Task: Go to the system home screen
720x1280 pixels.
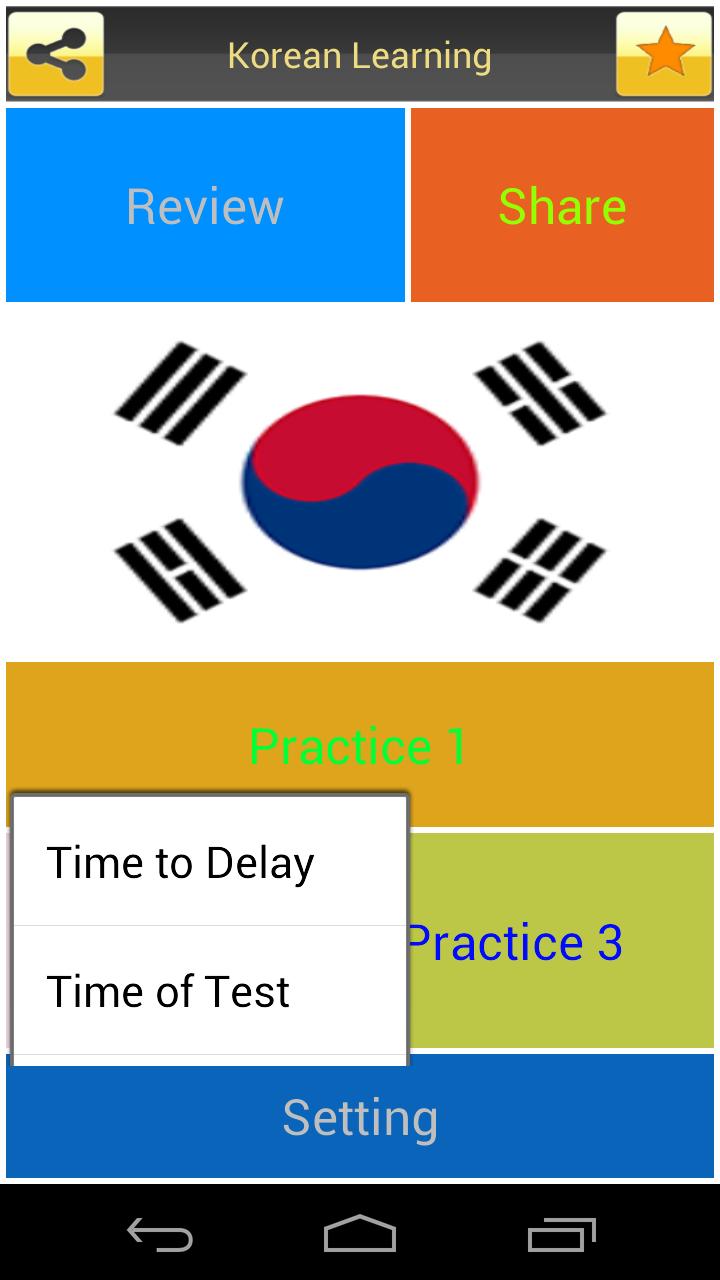Action: tap(360, 1234)
